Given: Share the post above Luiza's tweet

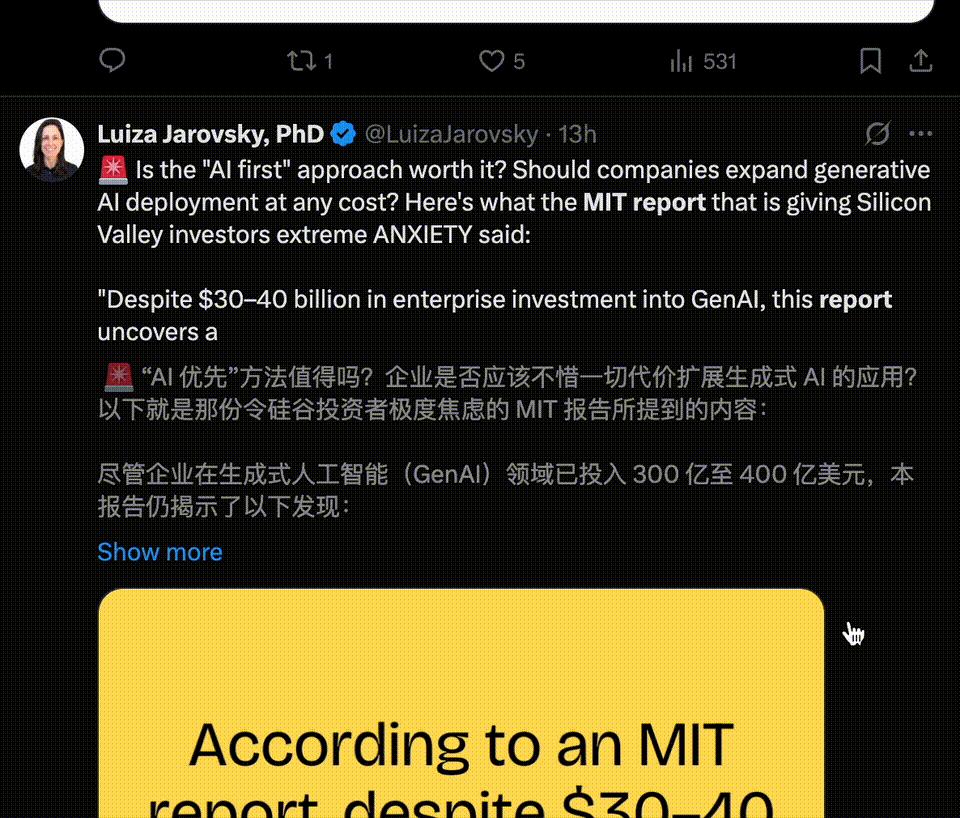Looking at the screenshot, I should point(920,61).
